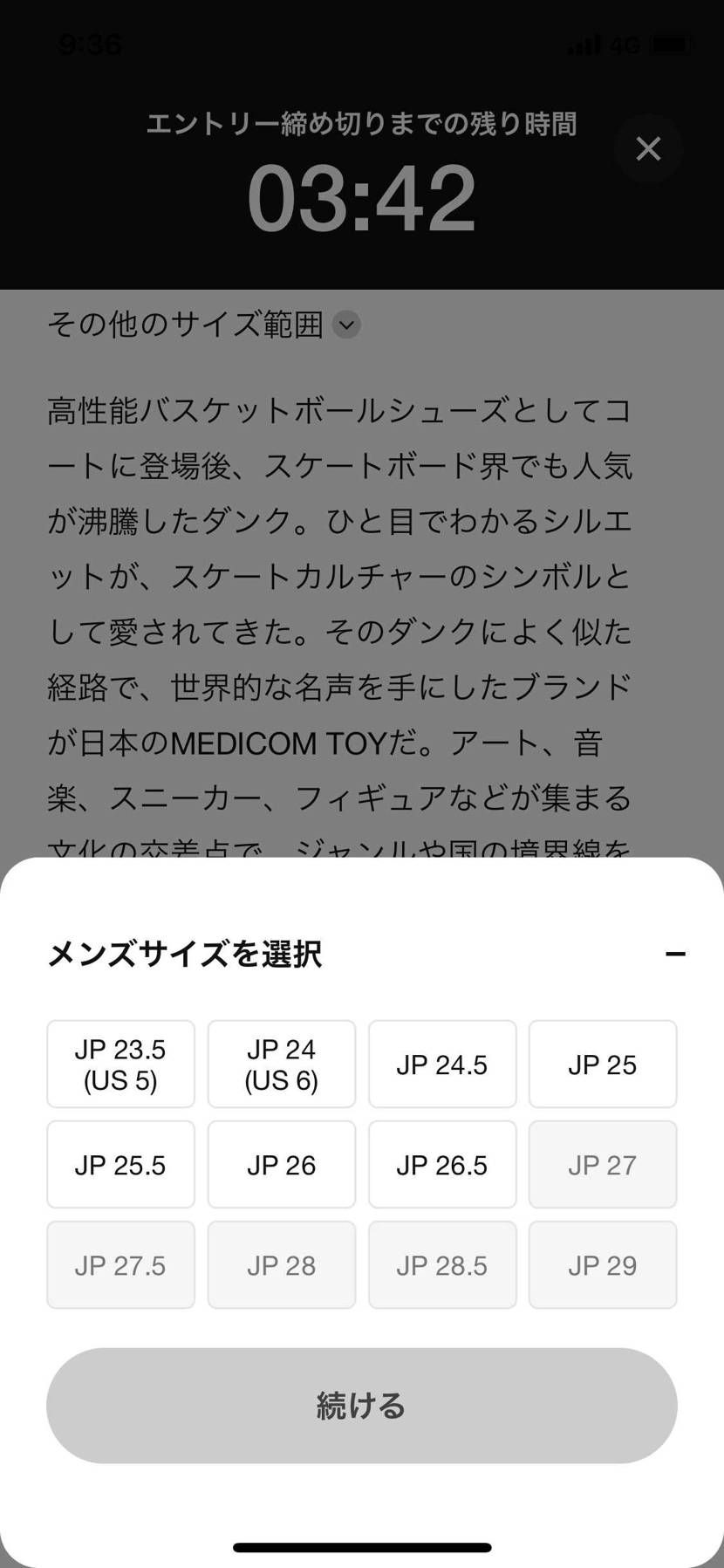The image size is (724, 1568).
Task: Tap the メンズサイズを選択 sheet title
Action: [185, 954]
